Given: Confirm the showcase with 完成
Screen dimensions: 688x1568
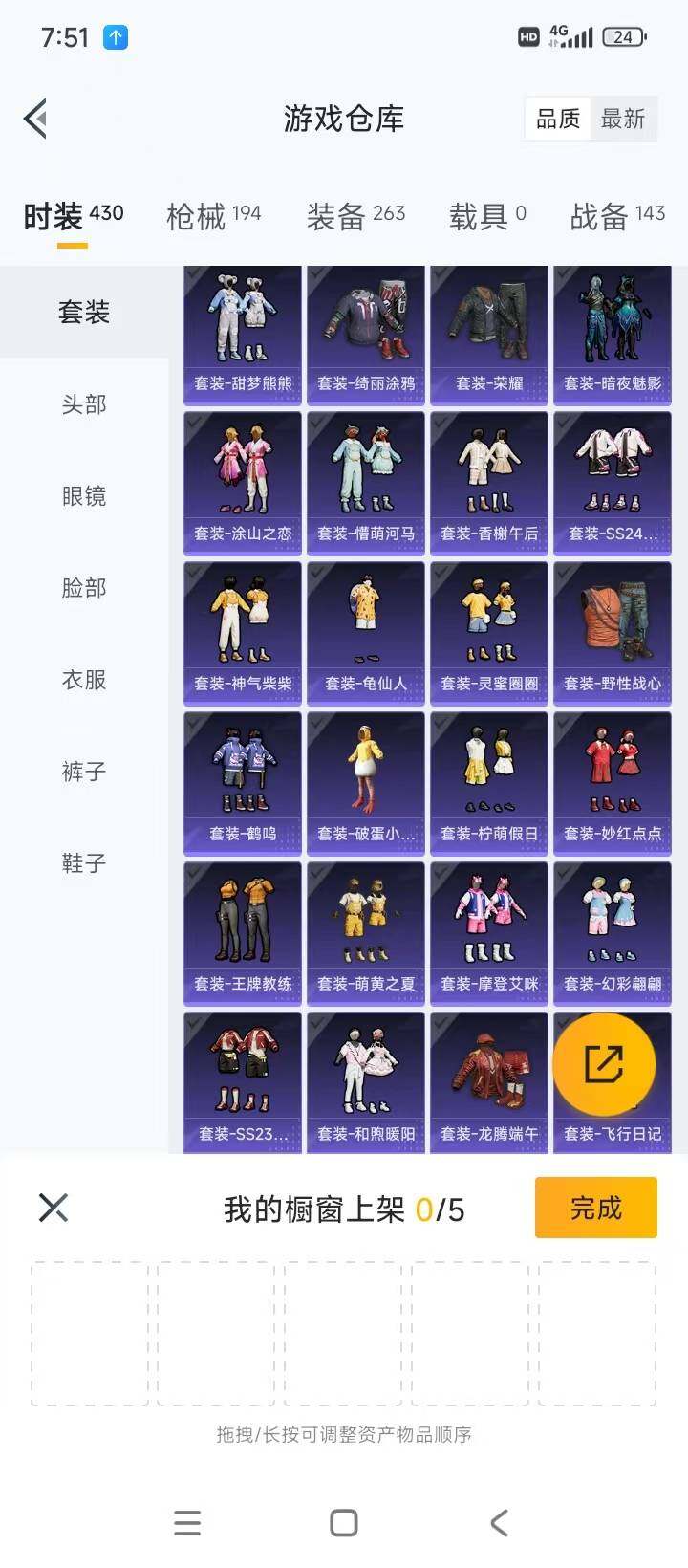Looking at the screenshot, I should [x=595, y=1209].
